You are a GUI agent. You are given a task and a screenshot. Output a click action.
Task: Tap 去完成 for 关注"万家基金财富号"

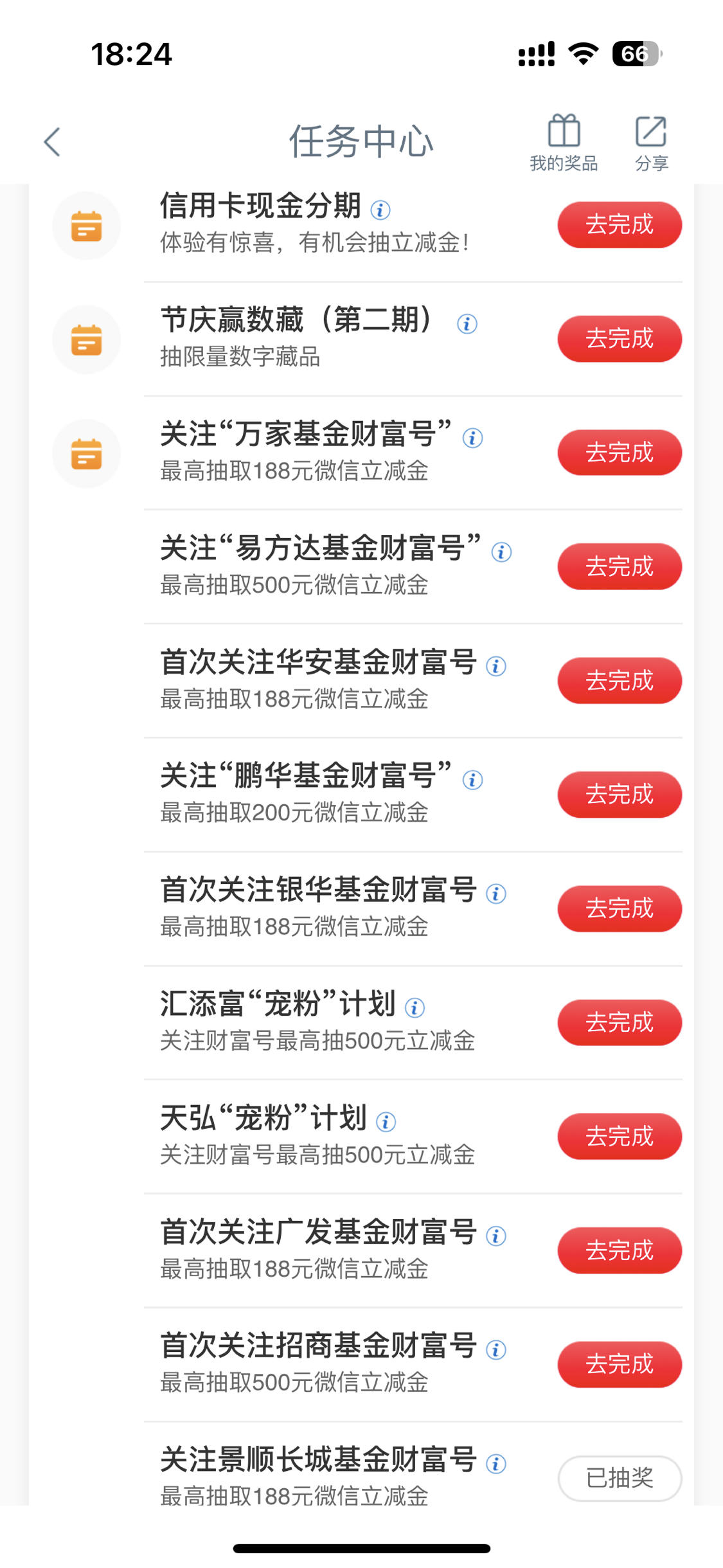620,453
